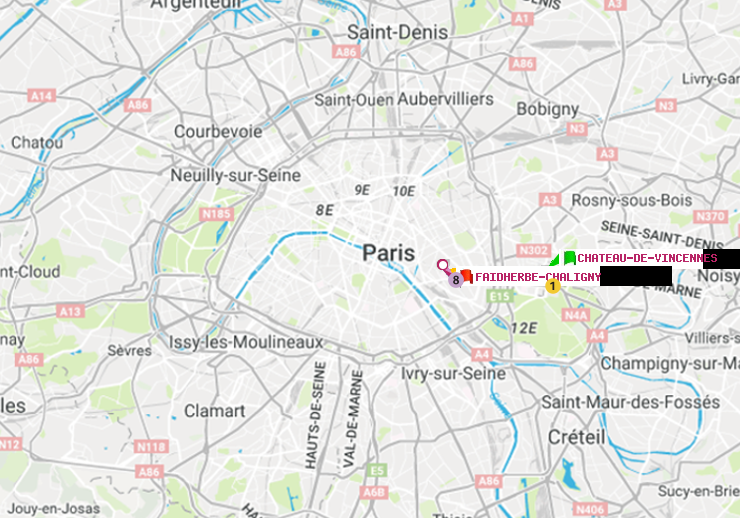740x518 pixels.
Task: Open the purple cluster marker numbered 8
Action: (x=455, y=280)
